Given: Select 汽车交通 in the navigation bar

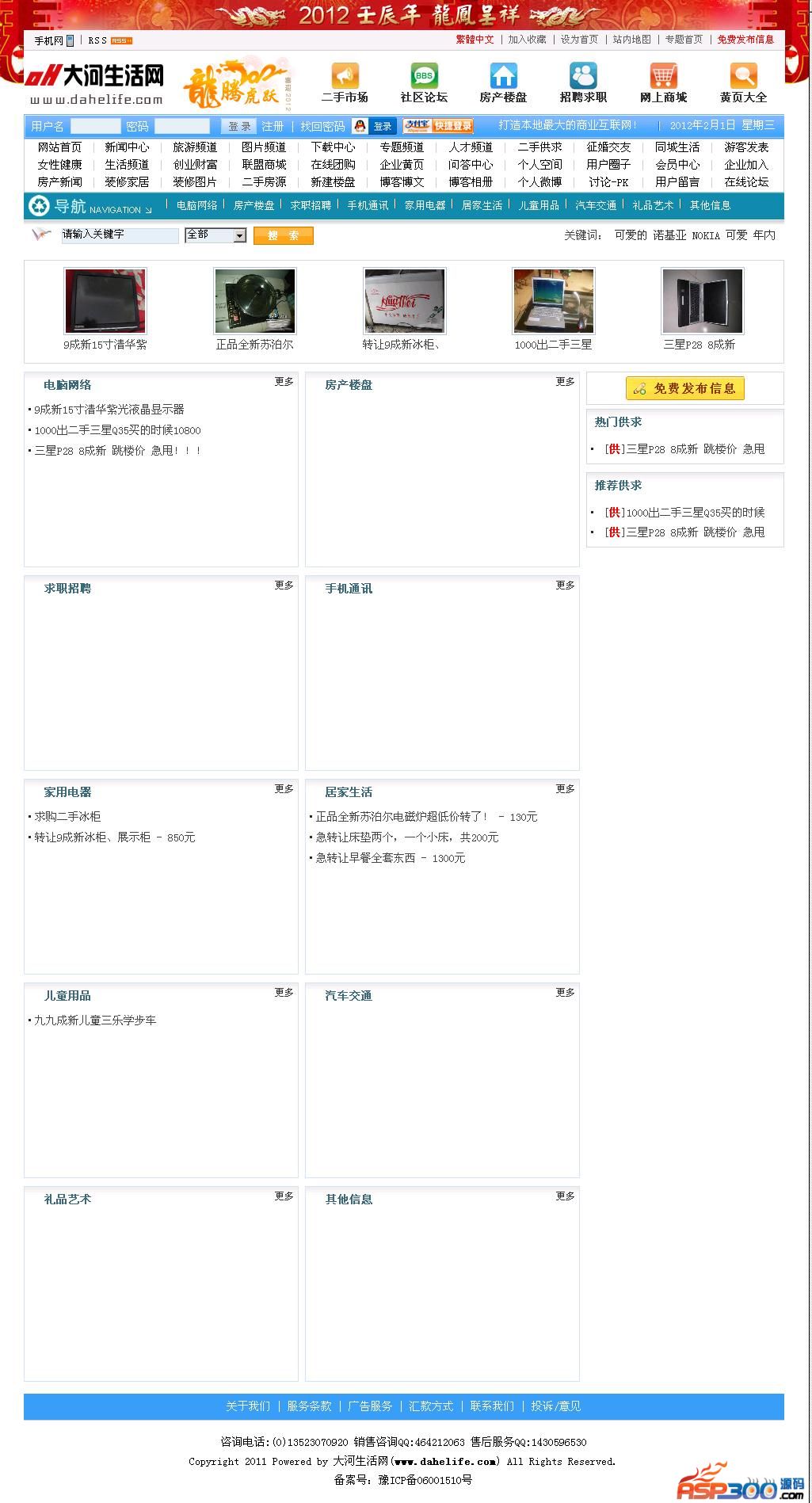Looking at the screenshot, I should coord(595,205).
